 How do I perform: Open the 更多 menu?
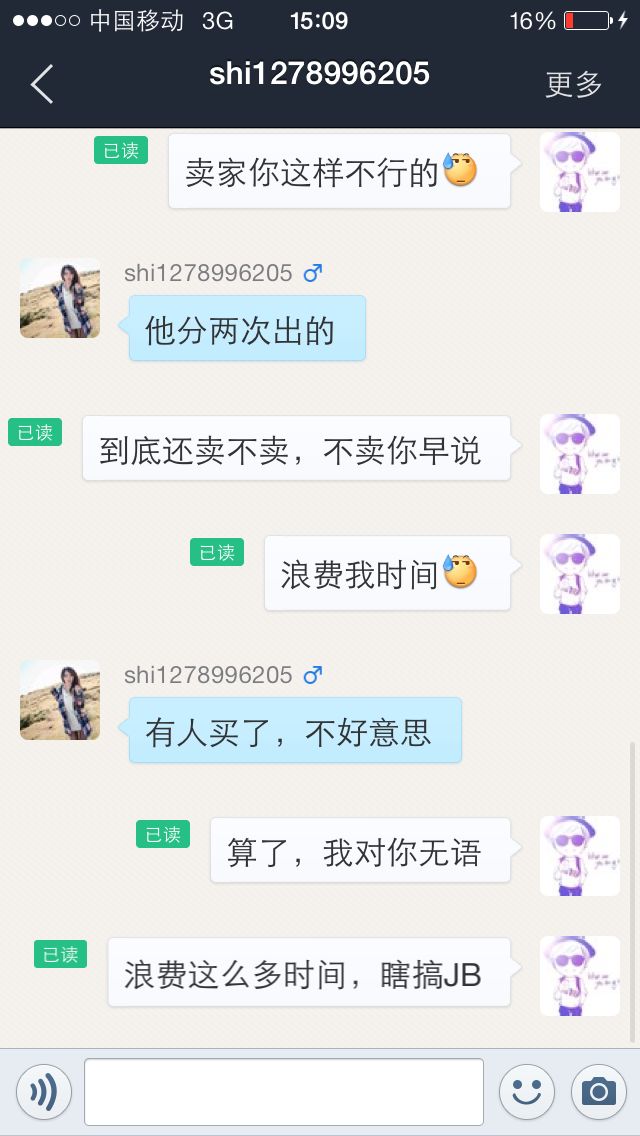click(573, 85)
